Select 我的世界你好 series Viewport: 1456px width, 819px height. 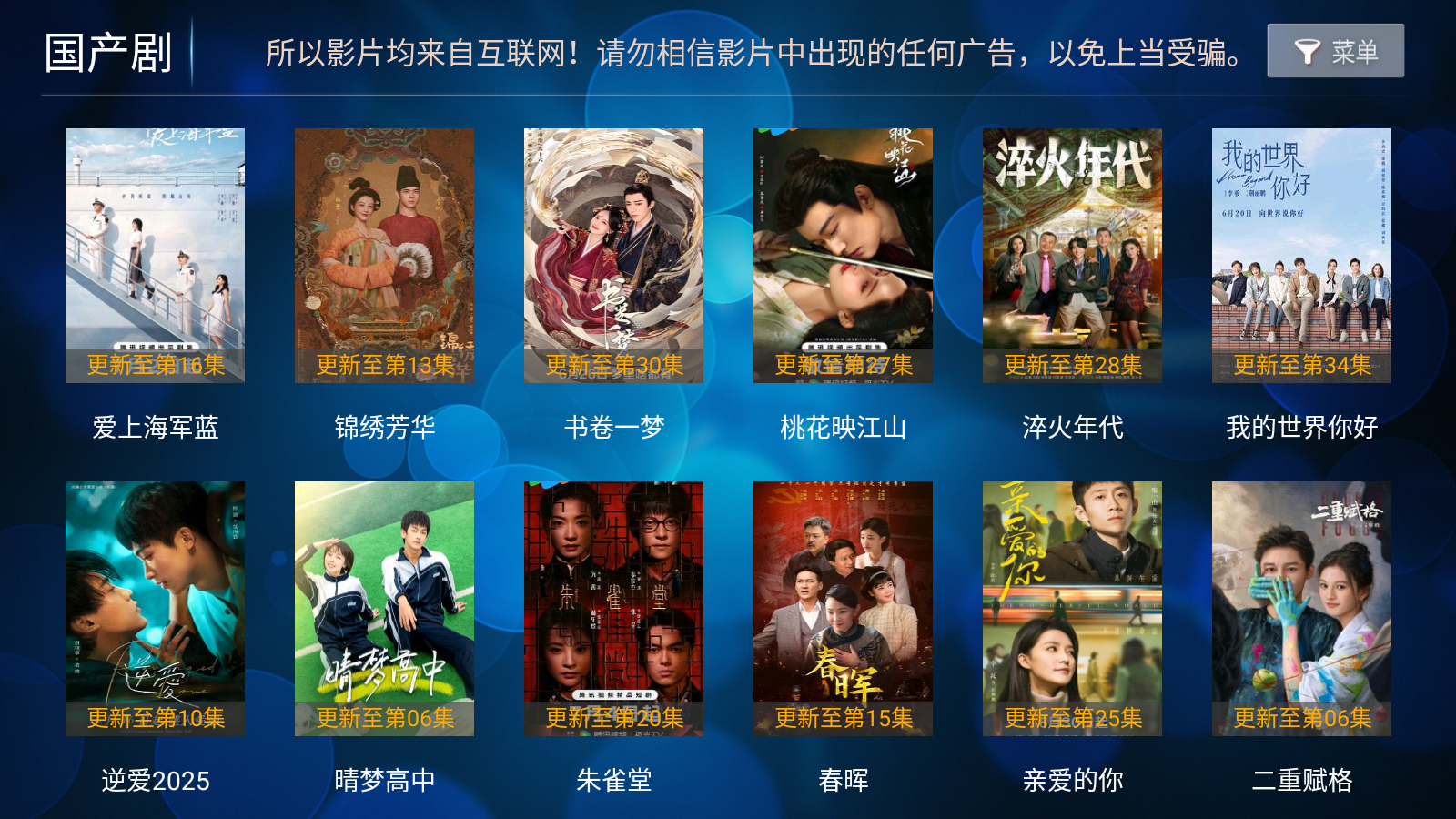[x=1301, y=255]
